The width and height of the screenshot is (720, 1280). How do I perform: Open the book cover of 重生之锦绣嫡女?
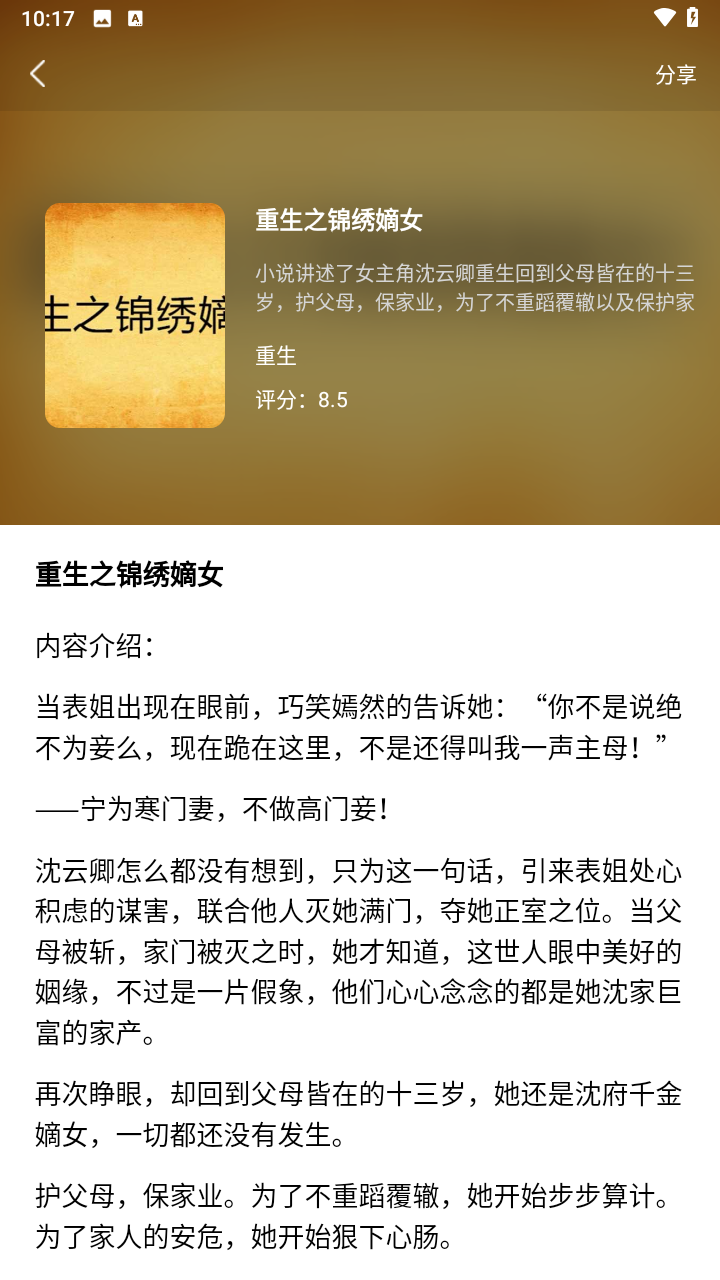click(x=134, y=314)
